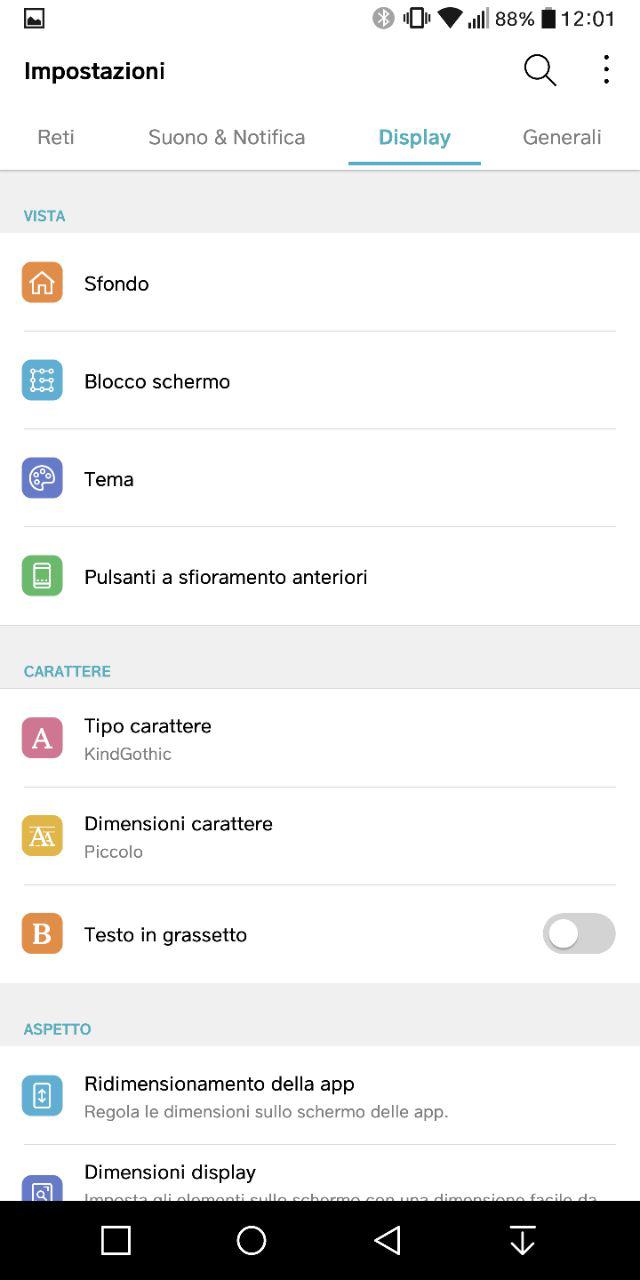This screenshot has width=640, height=1280.
Task: Open Blocco schermo settings
Action: coord(320,381)
